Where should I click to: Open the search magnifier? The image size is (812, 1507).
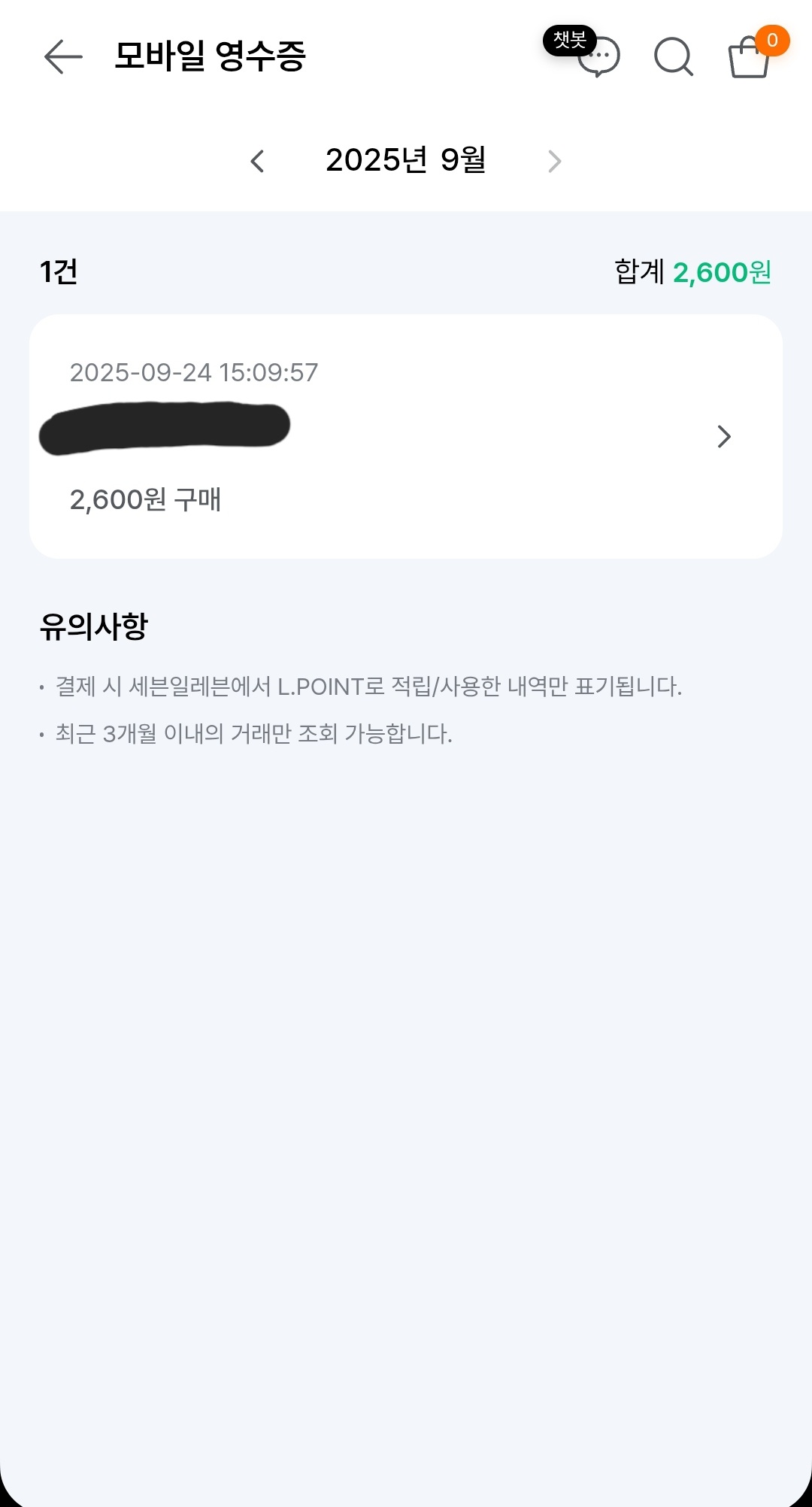tap(673, 57)
